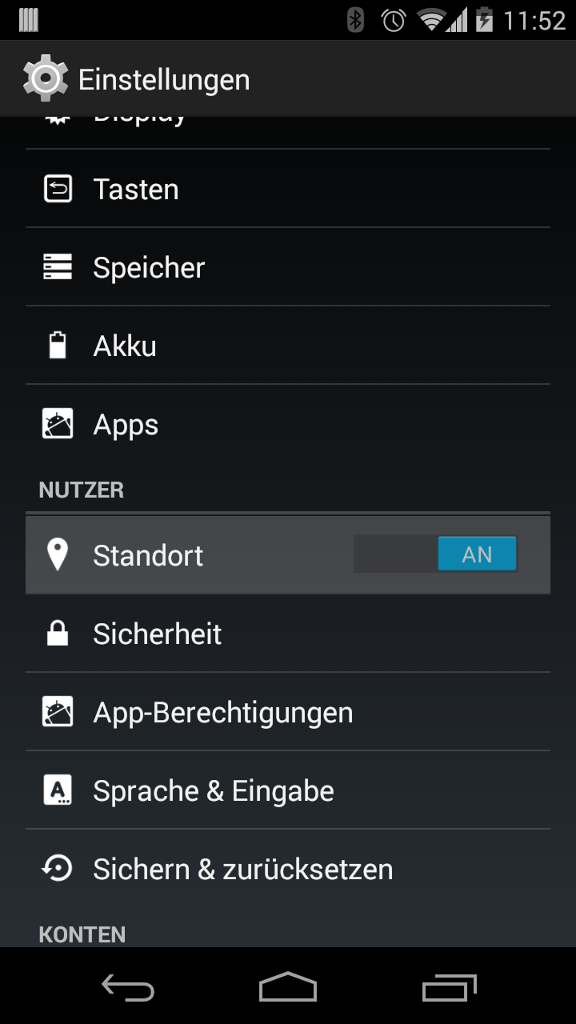576x1024 pixels.
Task: Open the Akku settings
Action: tap(287, 345)
